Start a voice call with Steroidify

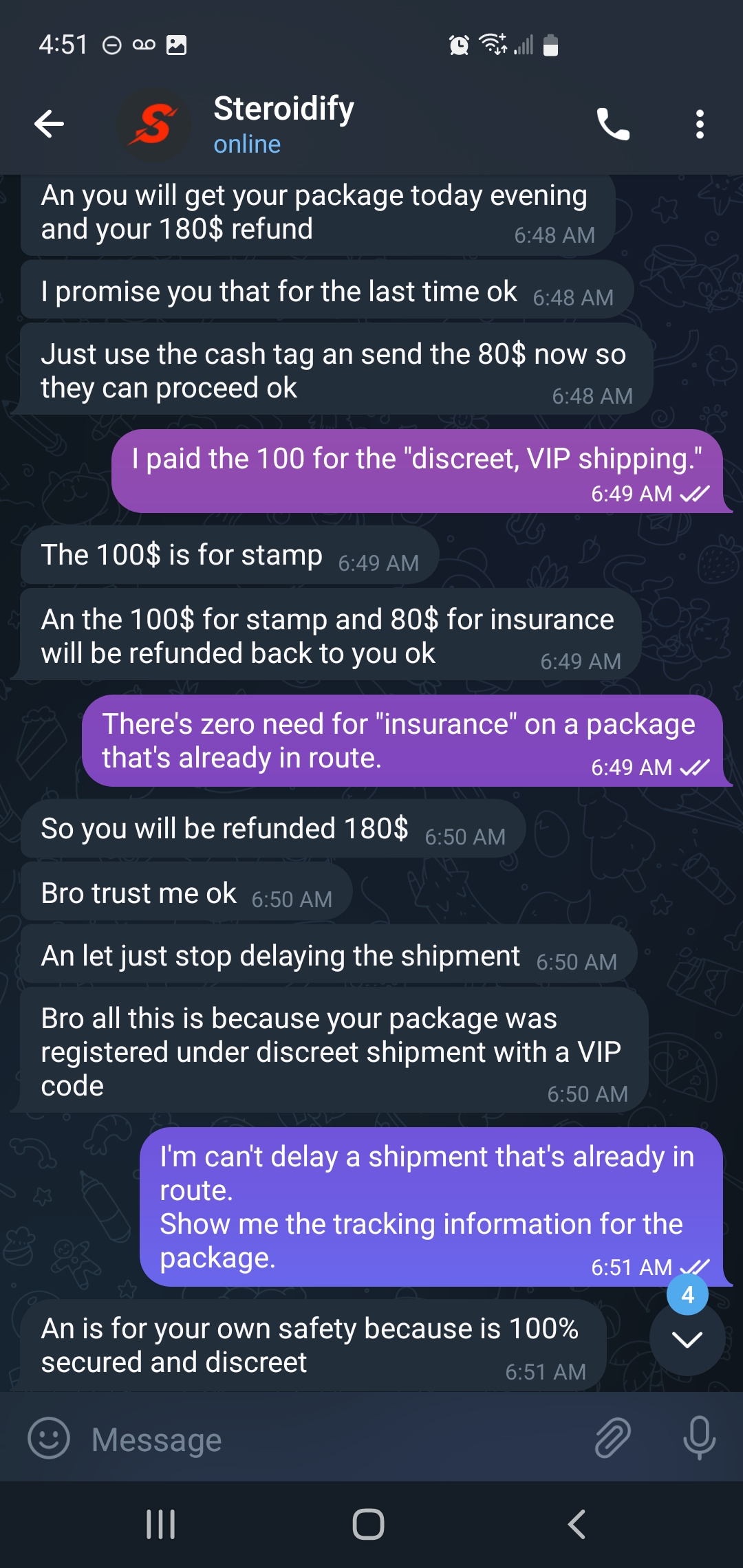coord(612,124)
